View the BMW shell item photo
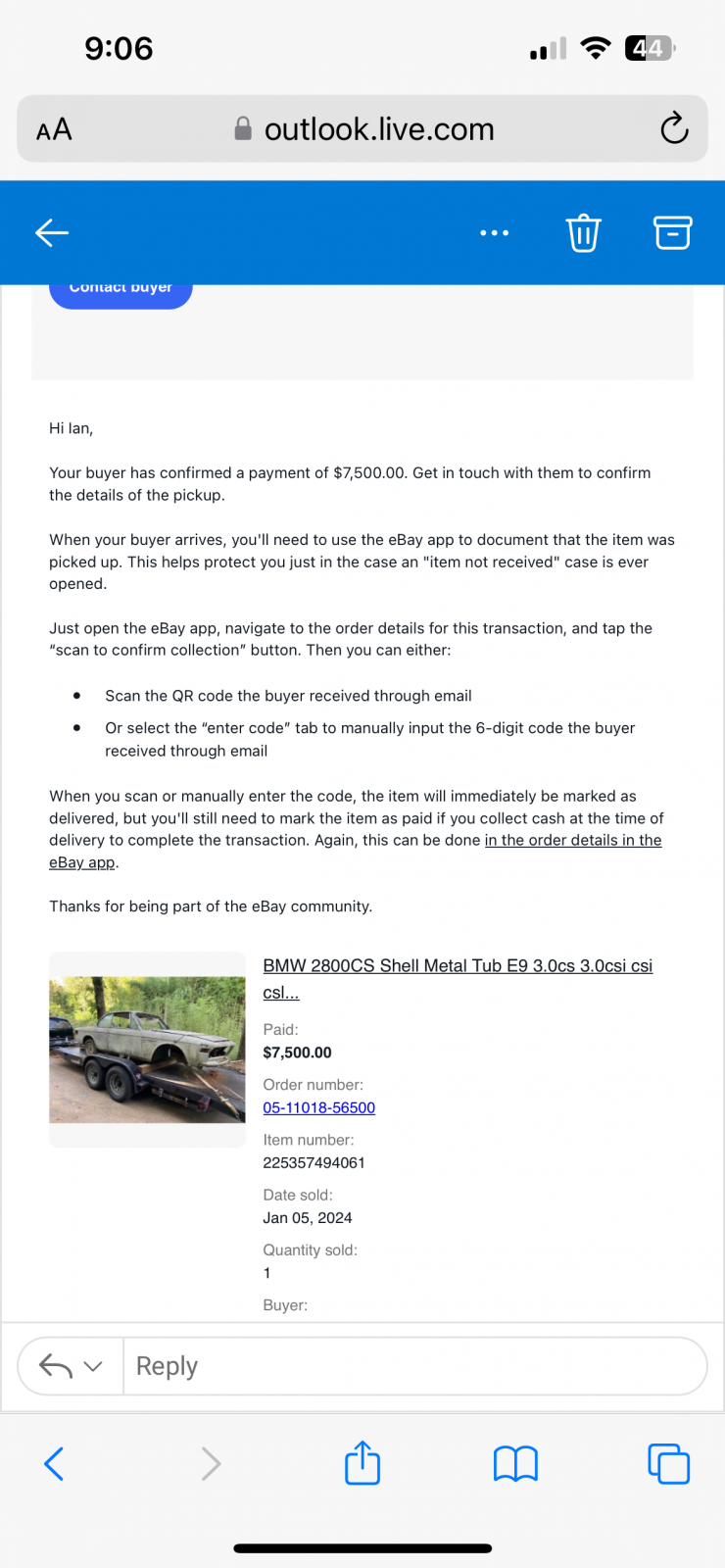The width and height of the screenshot is (725, 1568). point(147,1050)
